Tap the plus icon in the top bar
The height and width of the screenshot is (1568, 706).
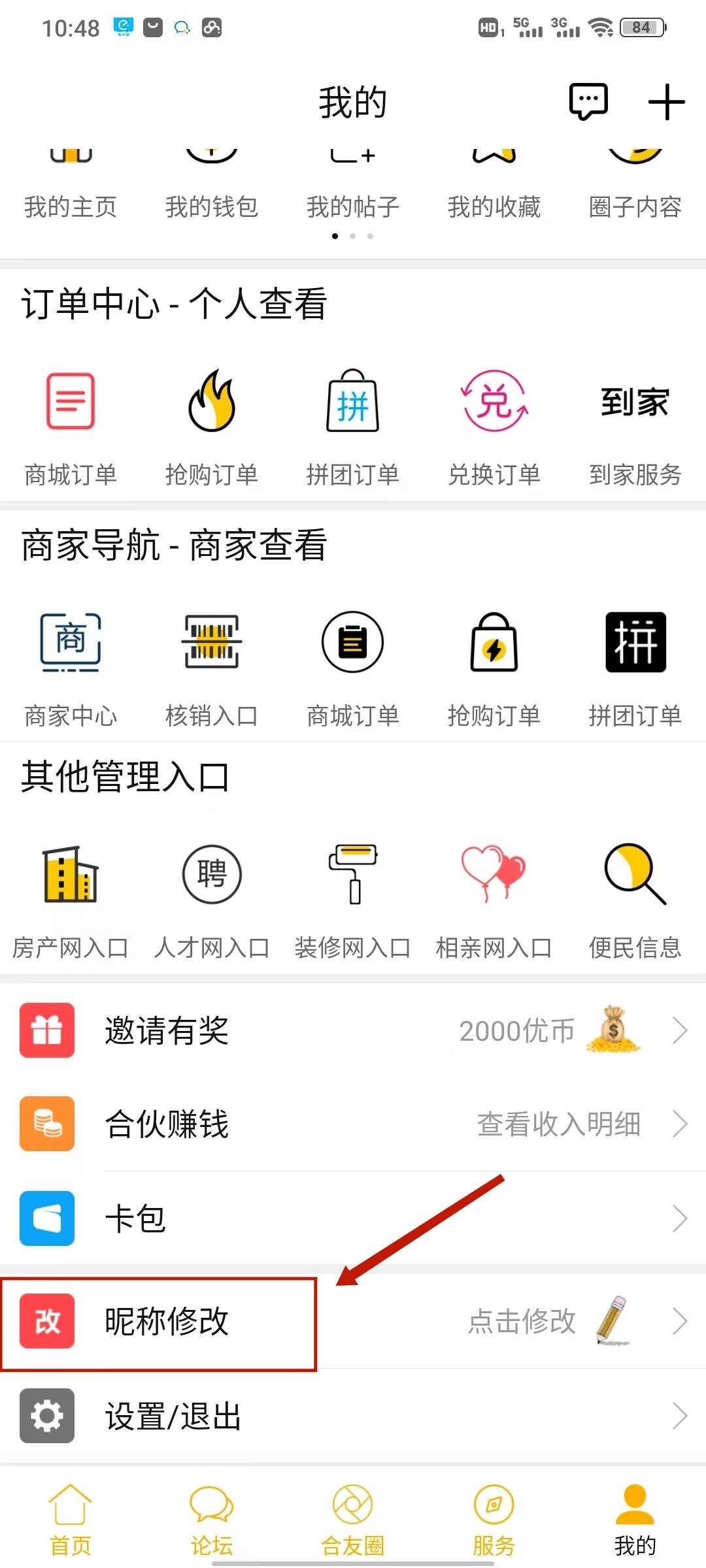pyautogui.click(x=668, y=101)
